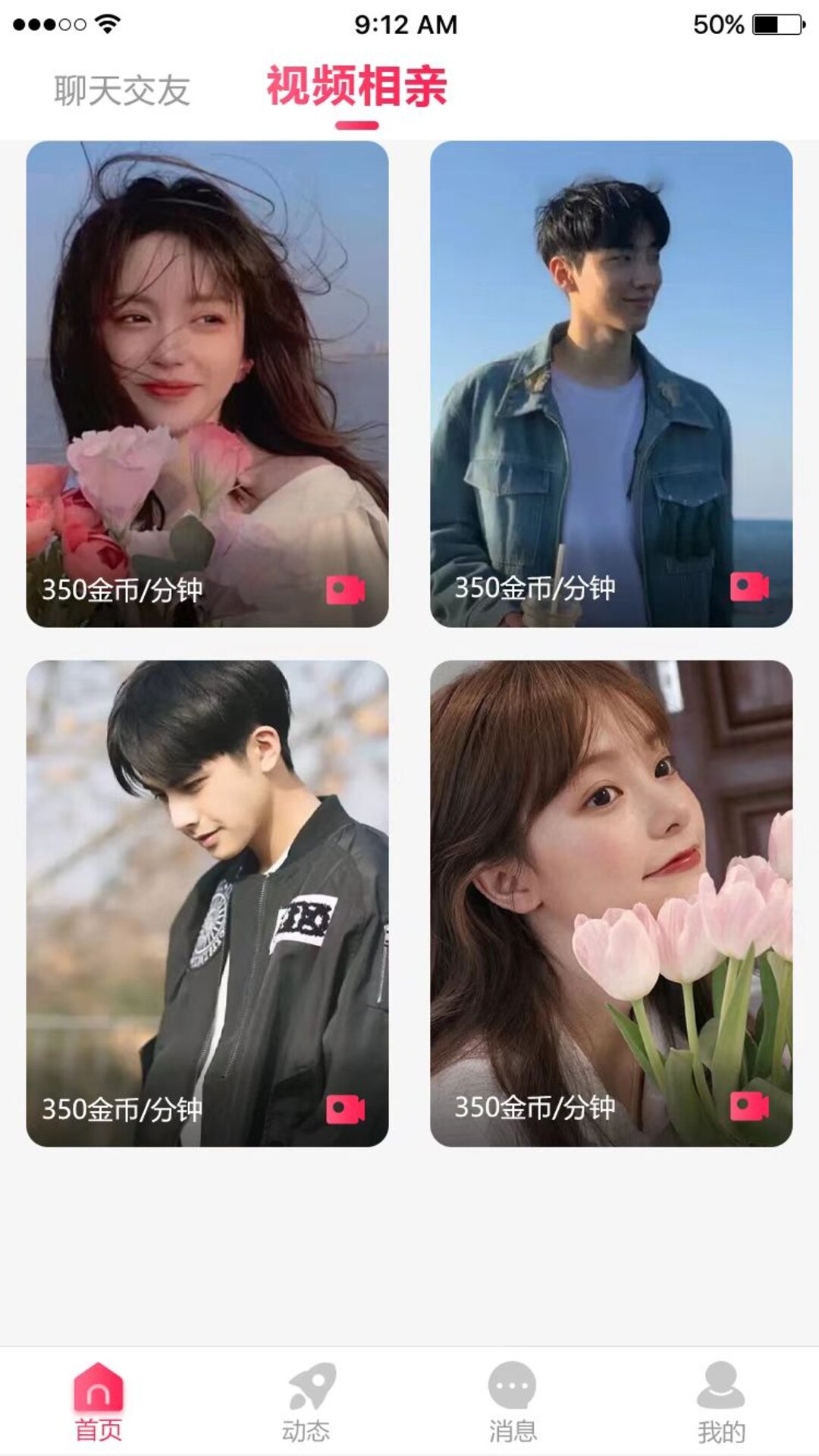
Task: Open the 消息 messages tab
Action: (x=513, y=1401)
